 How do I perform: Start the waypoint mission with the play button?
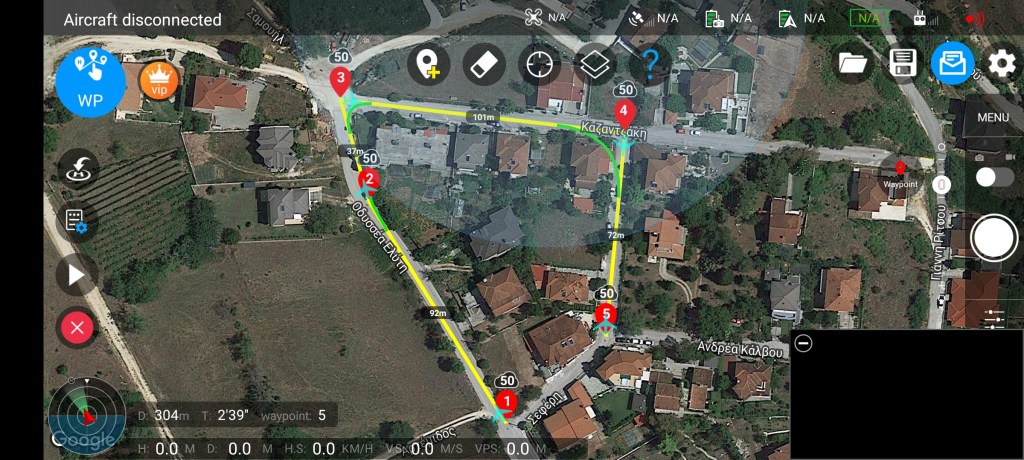tap(77, 274)
